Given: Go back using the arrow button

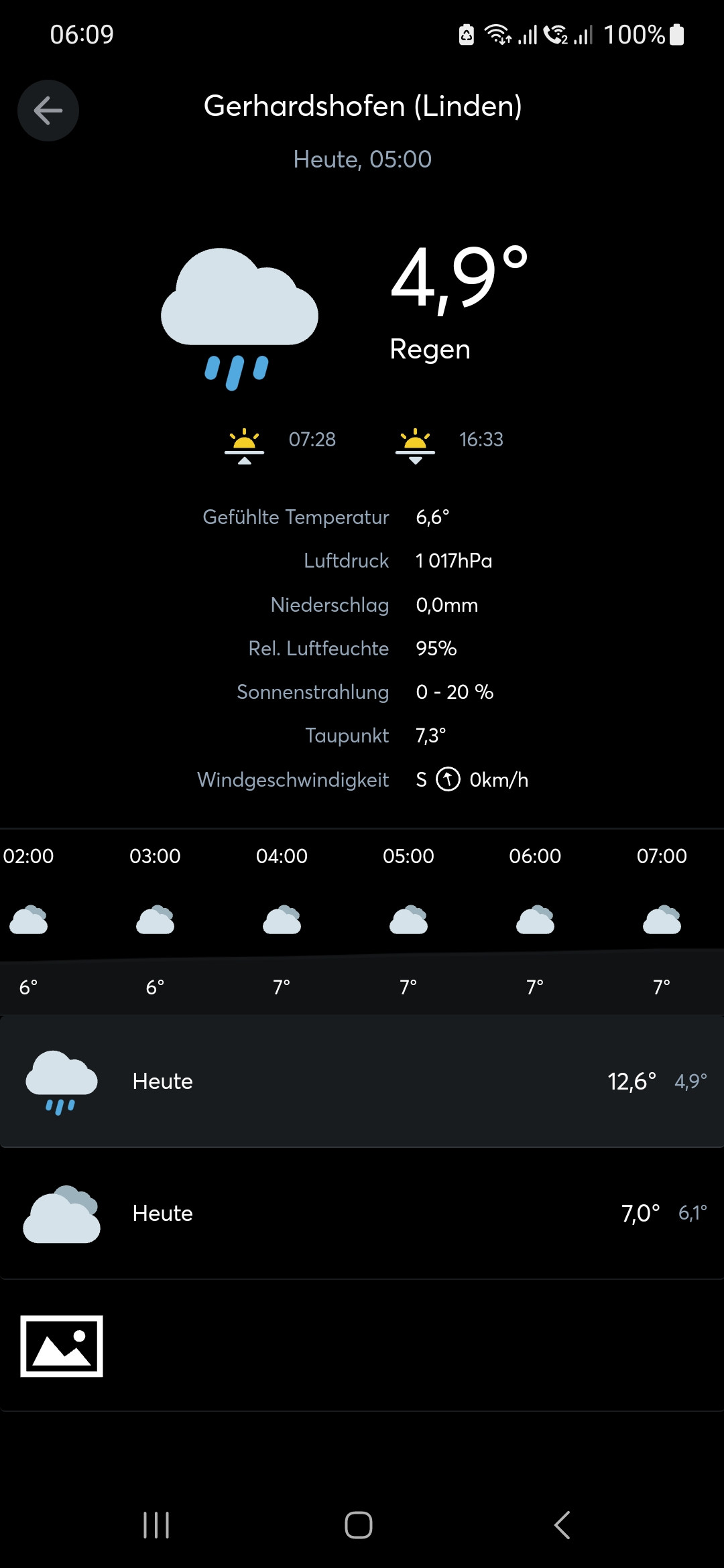Looking at the screenshot, I should [x=48, y=111].
